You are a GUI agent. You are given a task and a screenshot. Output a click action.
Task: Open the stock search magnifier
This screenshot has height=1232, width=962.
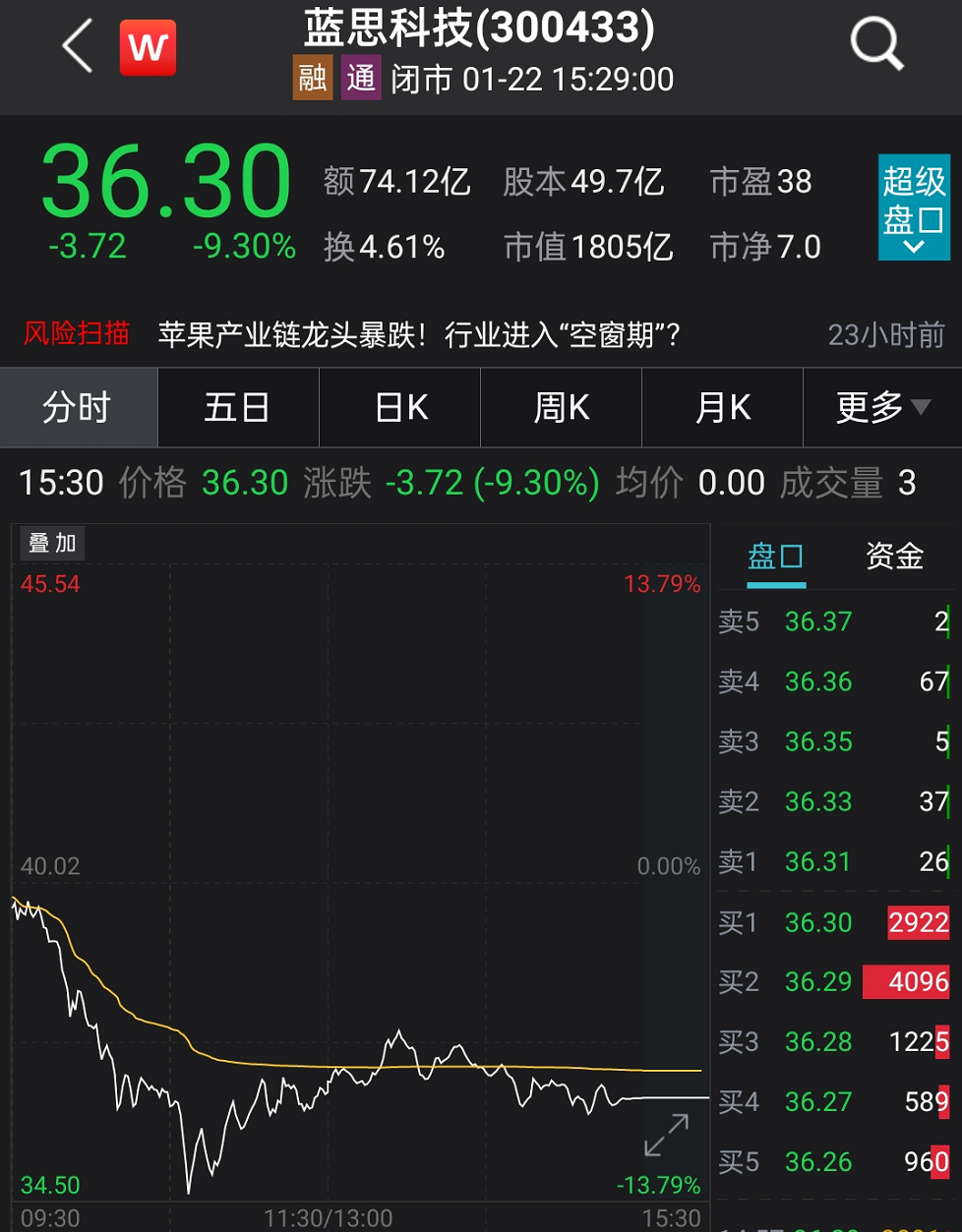pyautogui.click(x=876, y=44)
